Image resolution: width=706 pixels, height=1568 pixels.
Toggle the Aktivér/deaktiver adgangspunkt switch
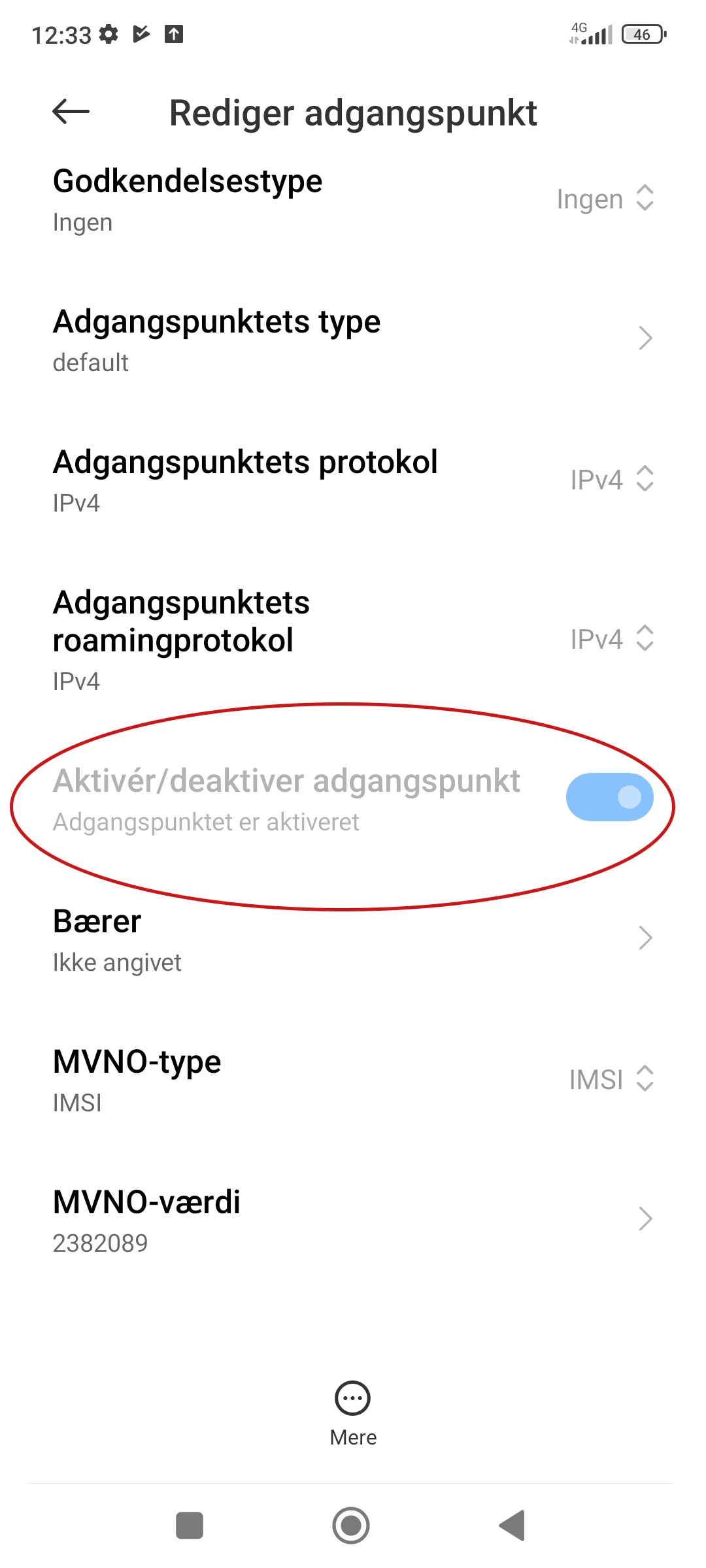point(609,797)
